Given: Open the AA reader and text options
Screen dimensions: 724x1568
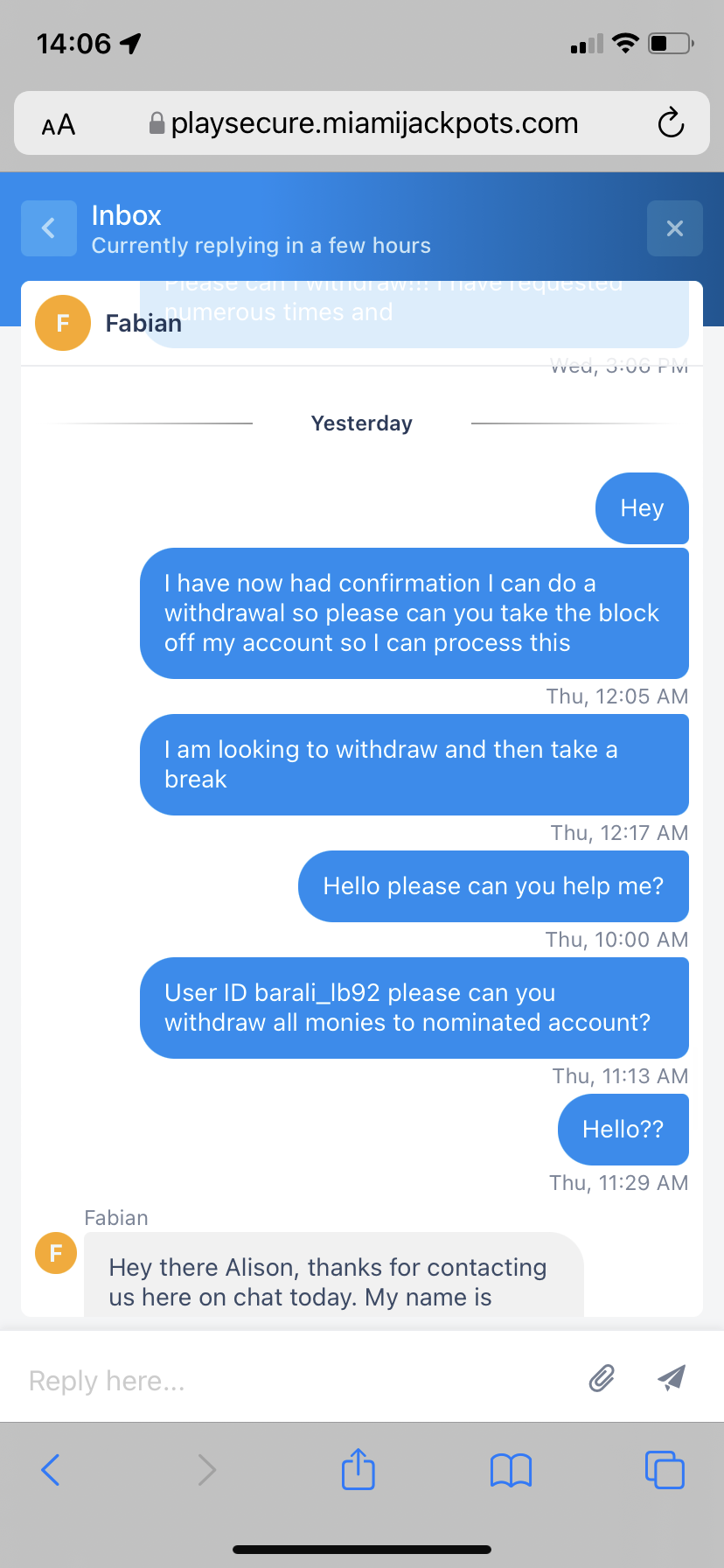Looking at the screenshot, I should point(59,125).
